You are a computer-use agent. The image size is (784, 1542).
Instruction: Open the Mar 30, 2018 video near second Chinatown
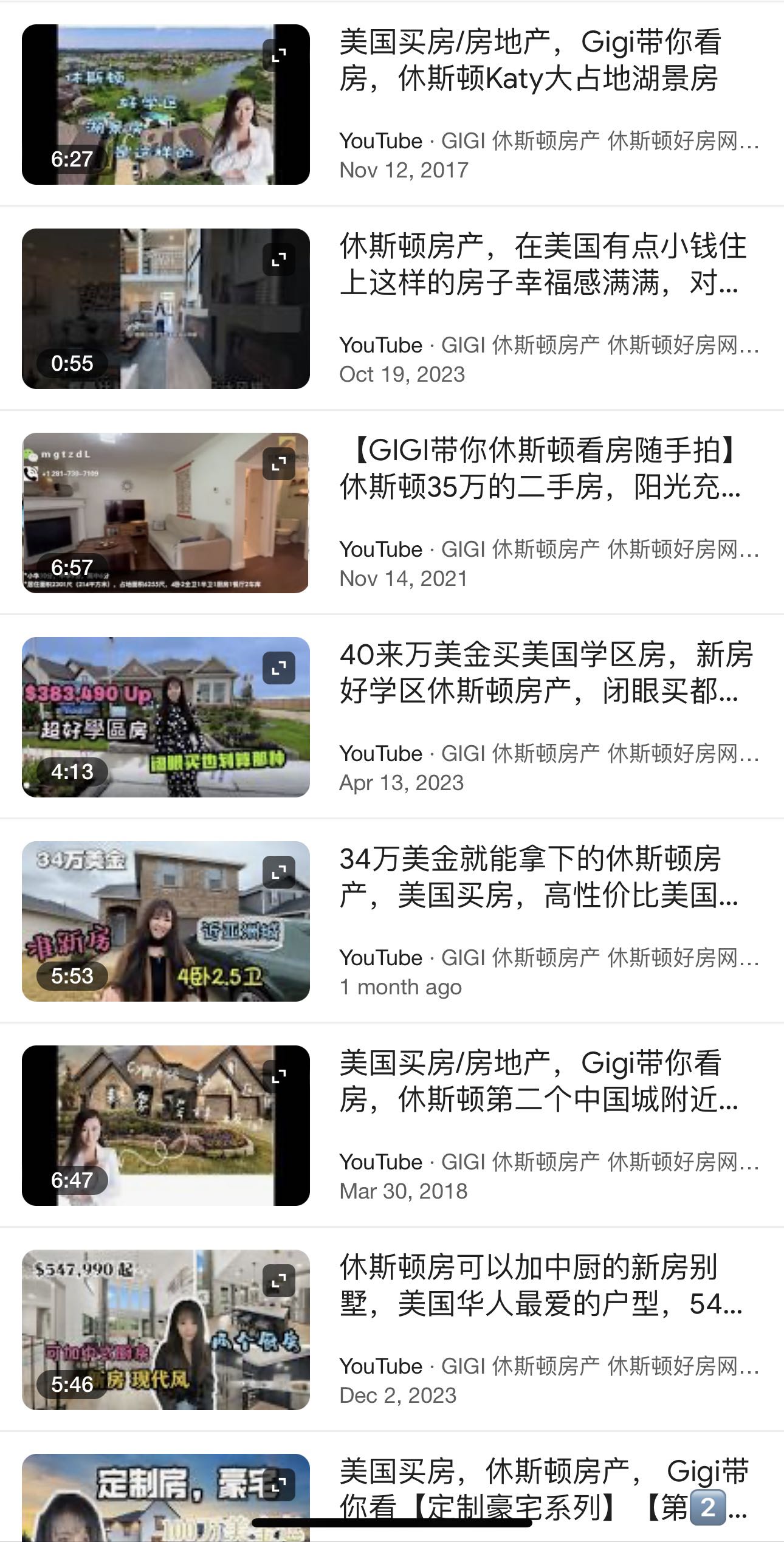click(538, 1081)
